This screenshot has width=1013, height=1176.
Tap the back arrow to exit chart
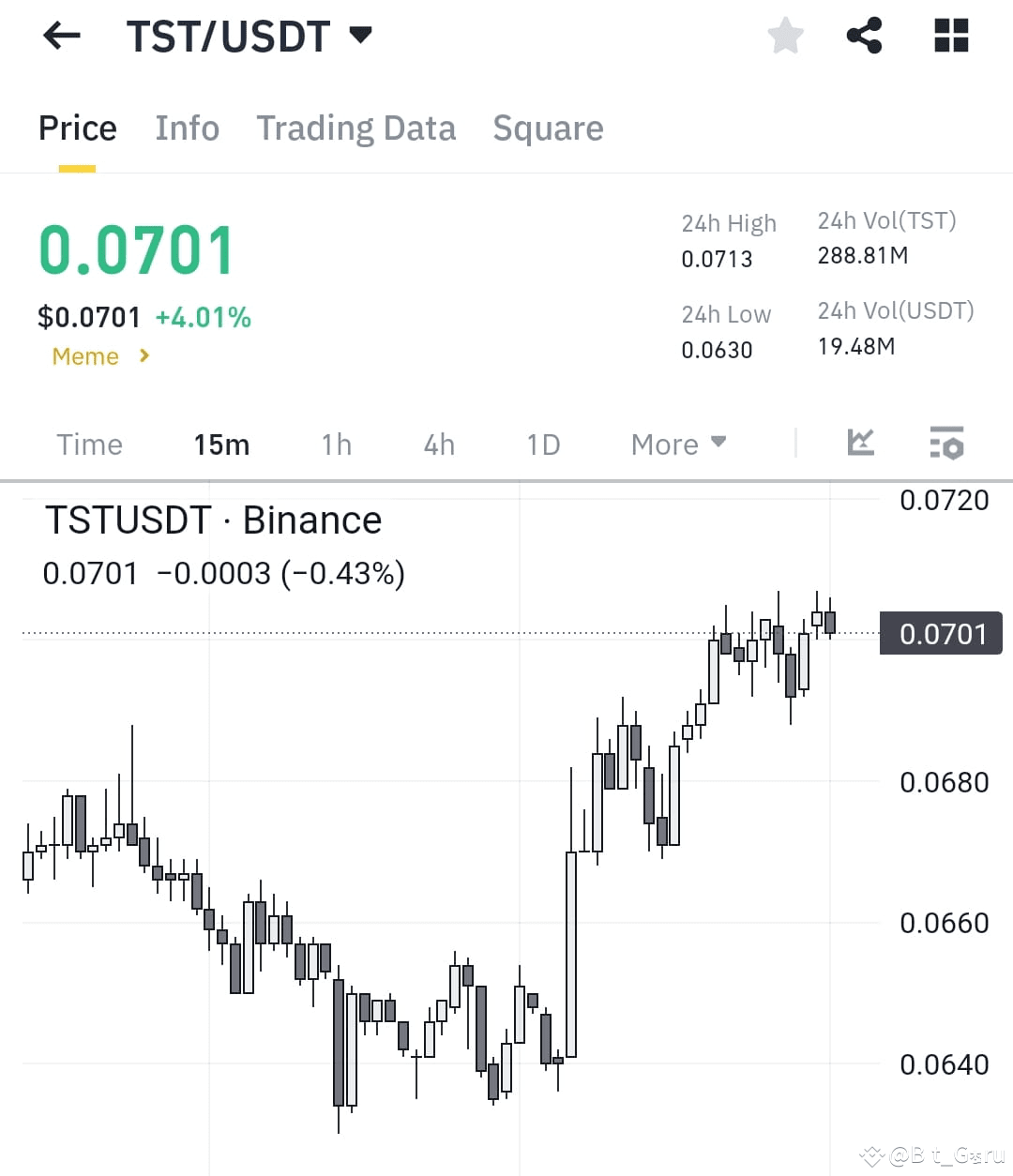point(60,36)
